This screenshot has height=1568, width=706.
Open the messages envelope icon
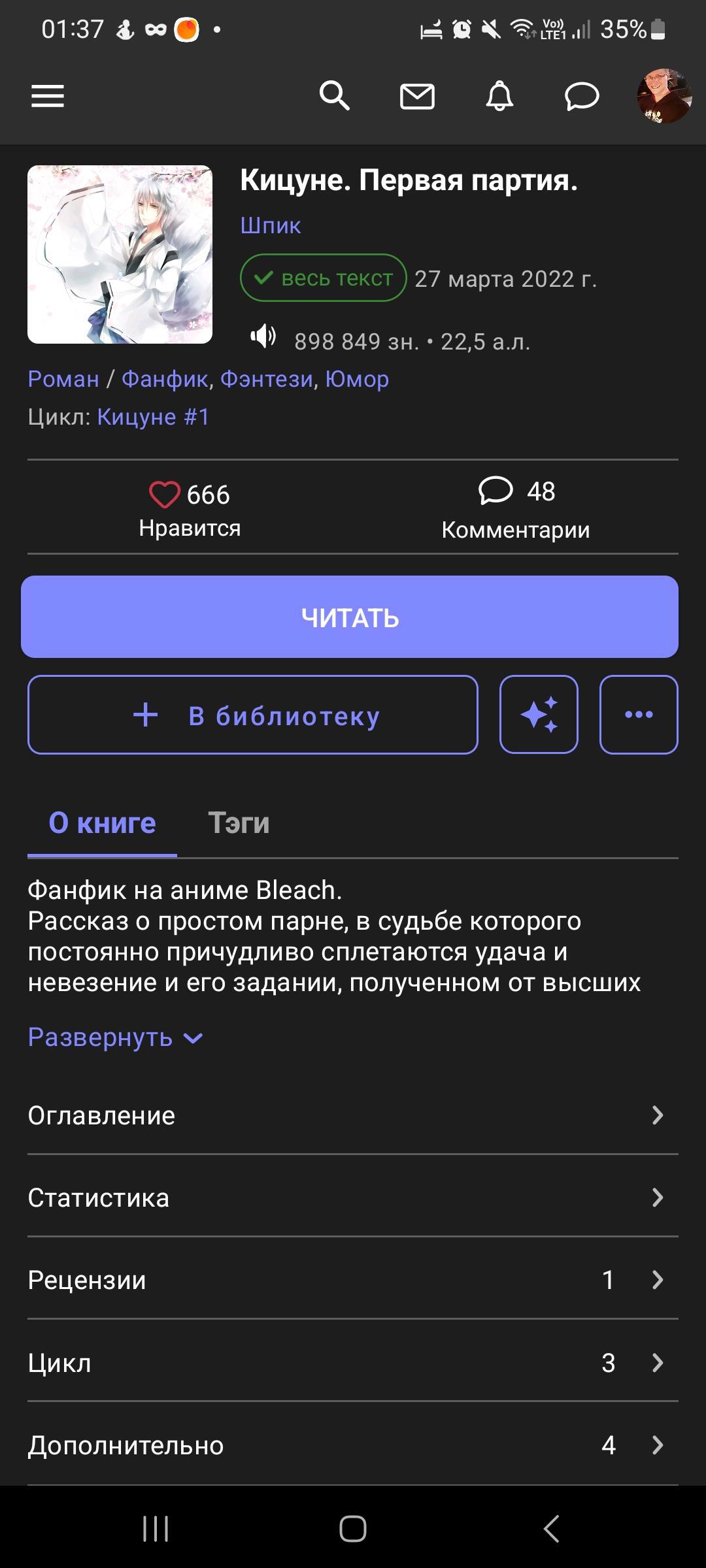click(x=417, y=97)
